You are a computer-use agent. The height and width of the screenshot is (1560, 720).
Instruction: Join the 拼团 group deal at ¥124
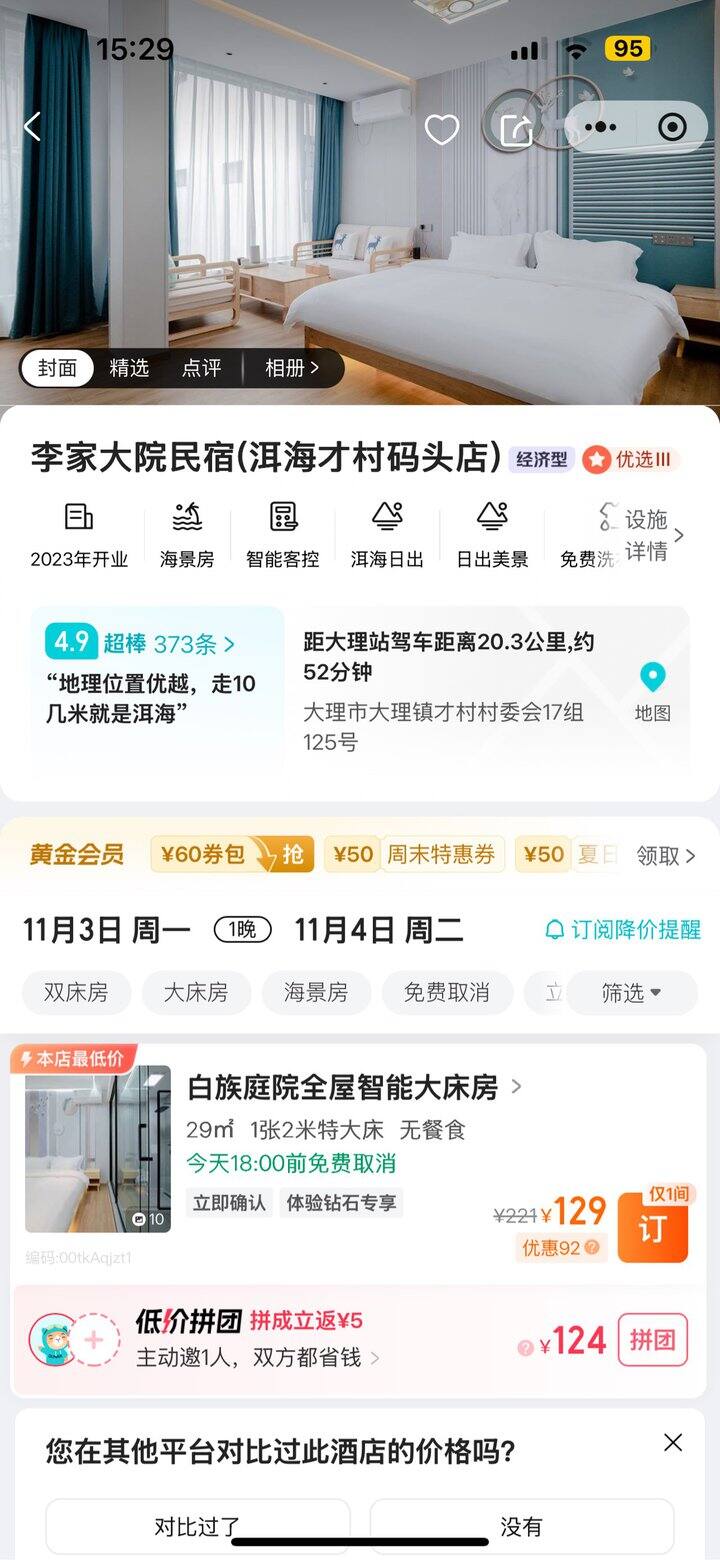[x=653, y=1340]
